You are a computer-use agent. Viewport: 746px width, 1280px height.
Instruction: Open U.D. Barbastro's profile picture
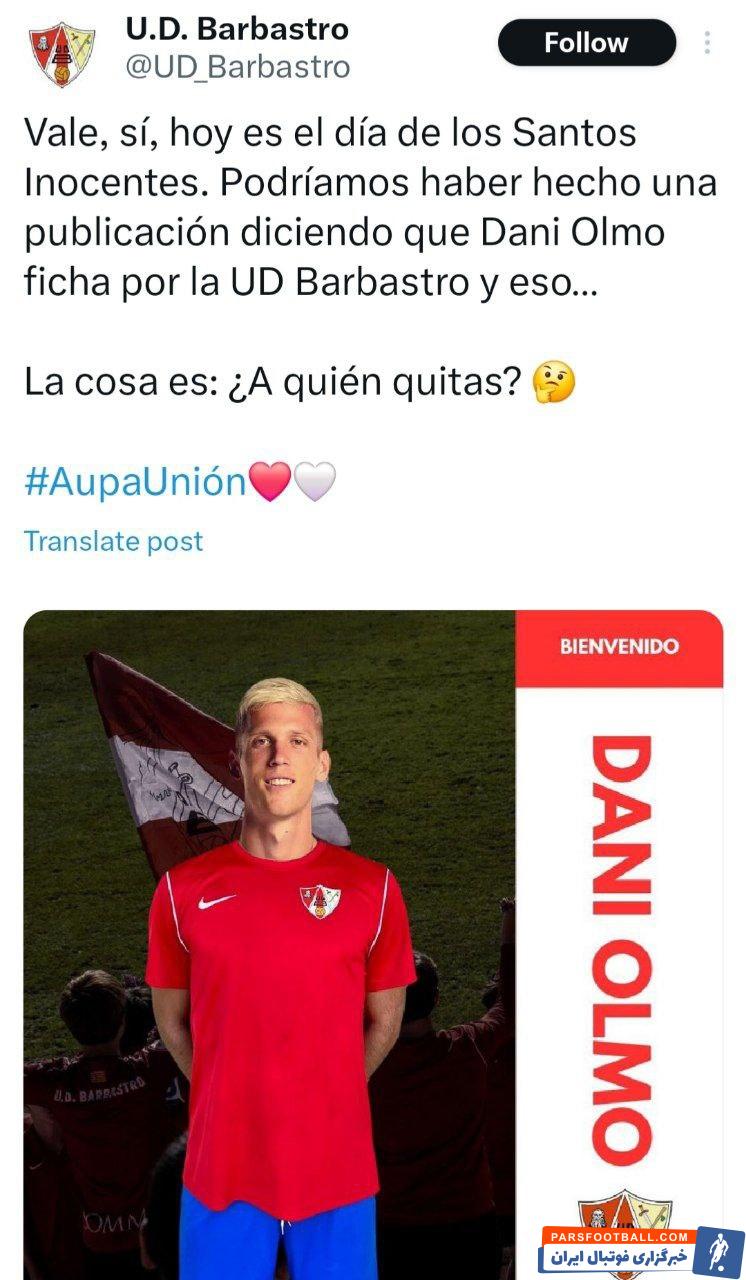(62, 53)
